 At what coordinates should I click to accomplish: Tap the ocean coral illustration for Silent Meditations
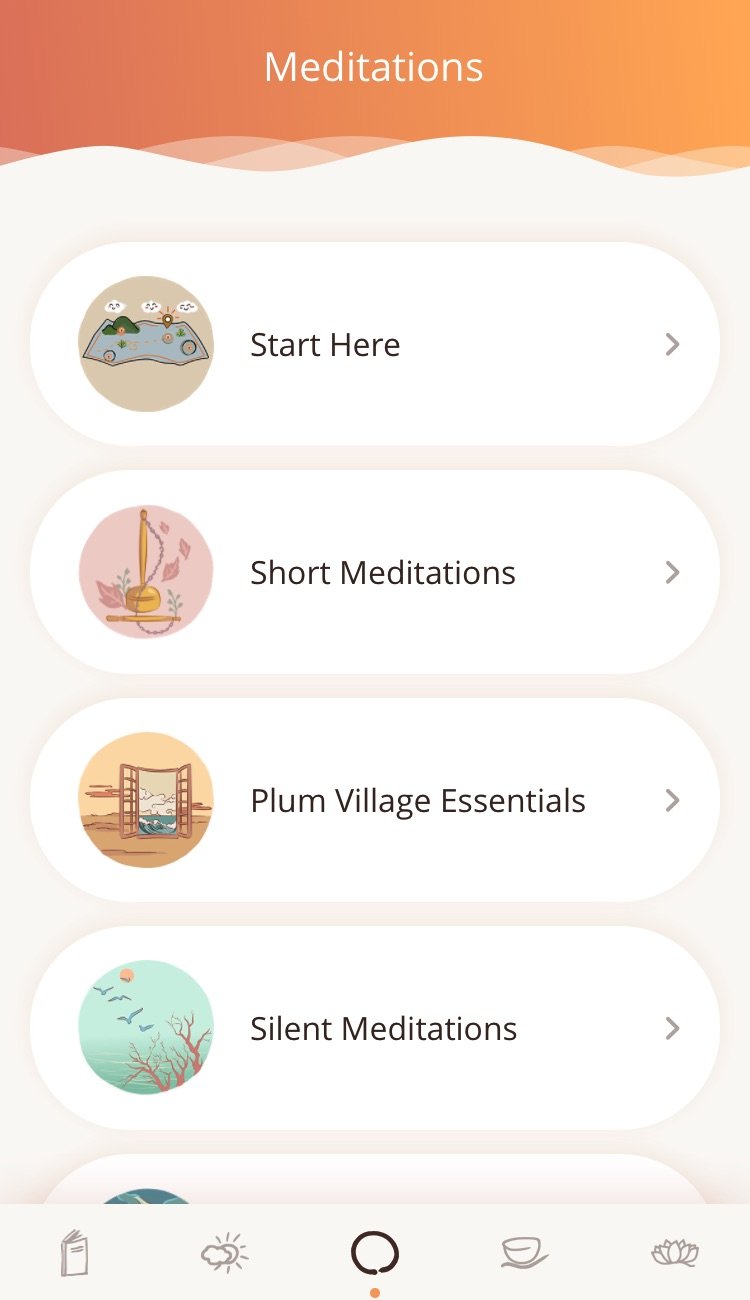146,1028
